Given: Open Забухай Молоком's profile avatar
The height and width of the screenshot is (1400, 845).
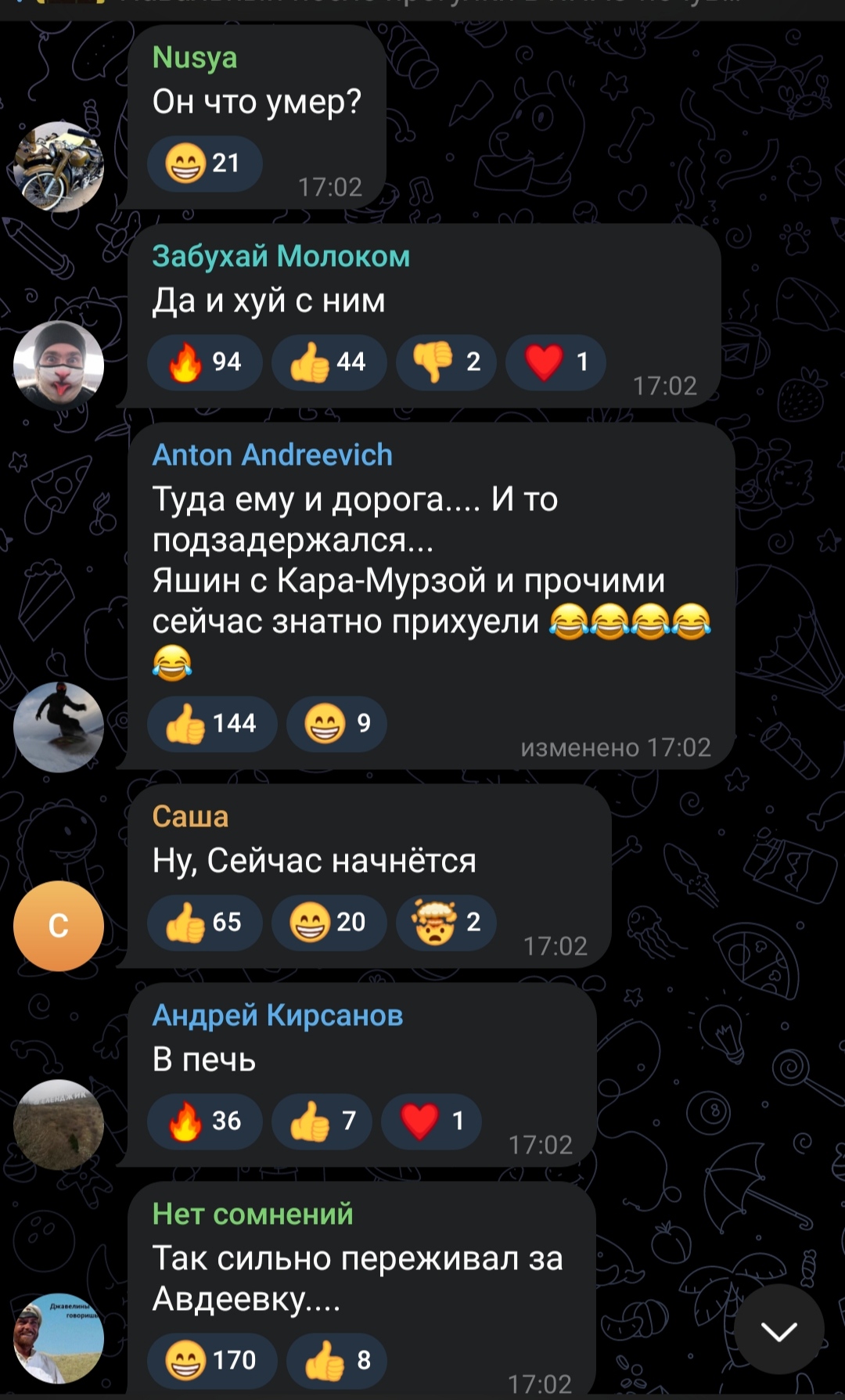Looking at the screenshot, I should [x=59, y=365].
